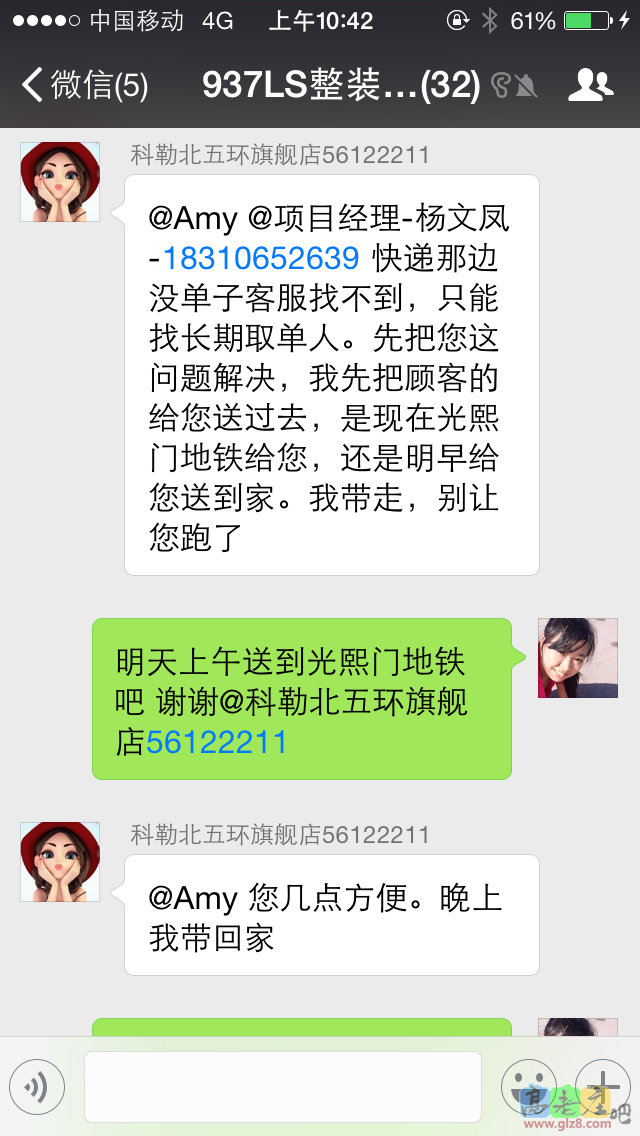Open the group members info icon
The image size is (640, 1136).
(x=590, y=86)
